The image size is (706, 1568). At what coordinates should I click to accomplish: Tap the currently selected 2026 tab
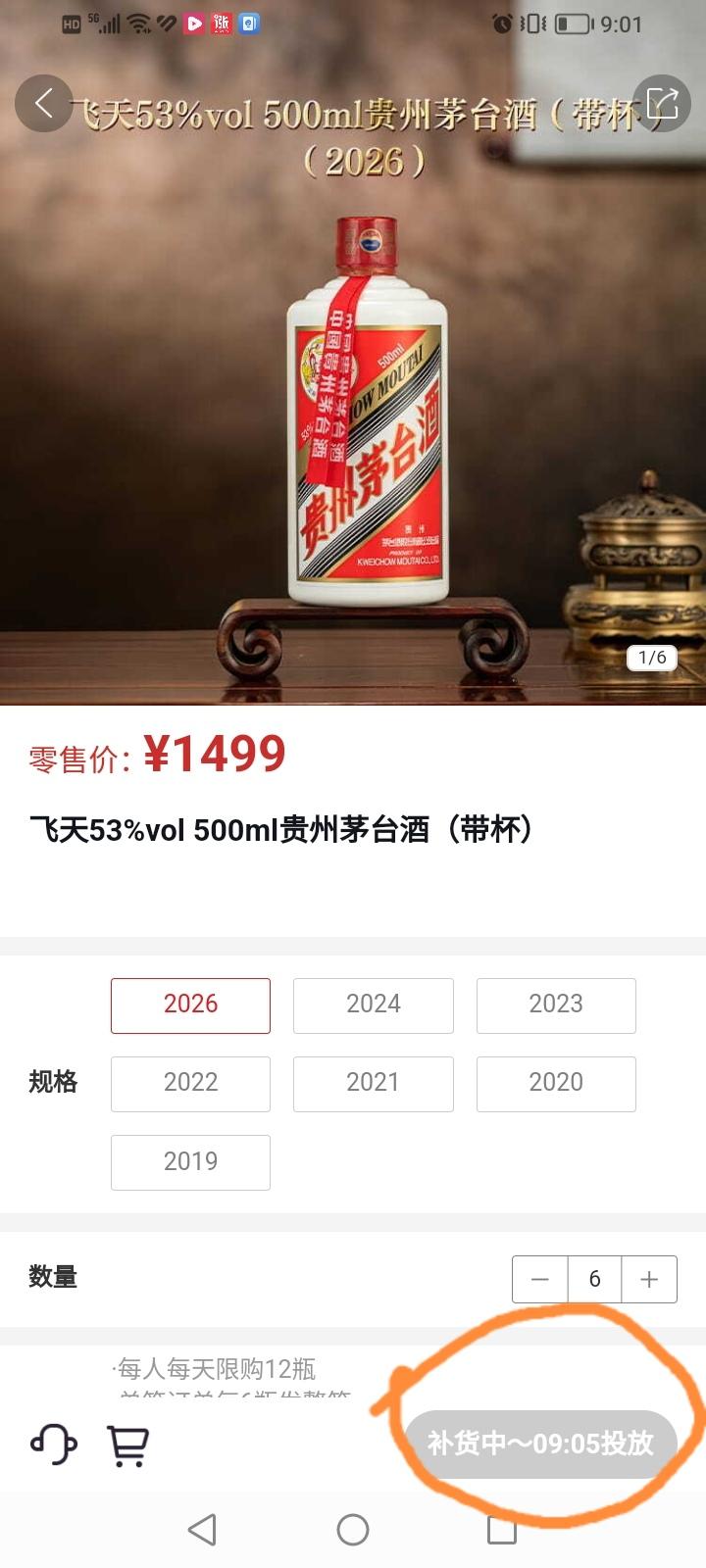190,1004
